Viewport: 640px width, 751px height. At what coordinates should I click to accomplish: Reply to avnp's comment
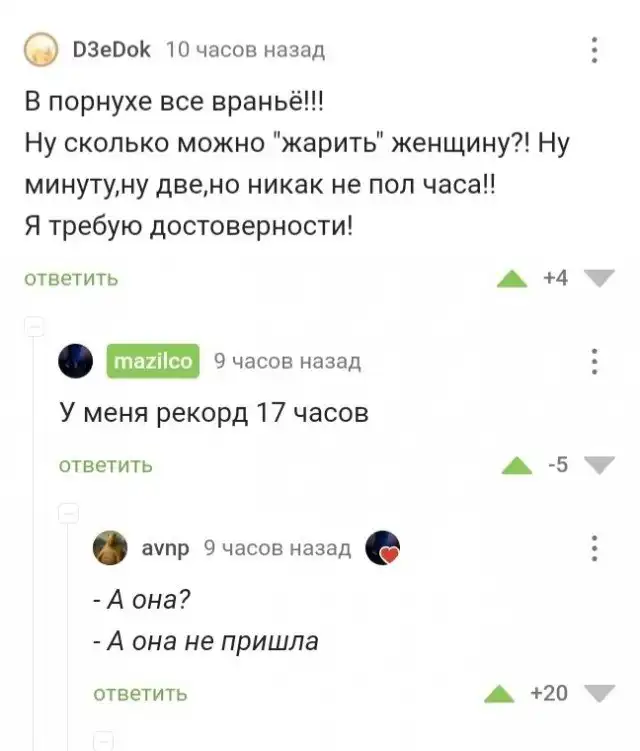(140, 694)
